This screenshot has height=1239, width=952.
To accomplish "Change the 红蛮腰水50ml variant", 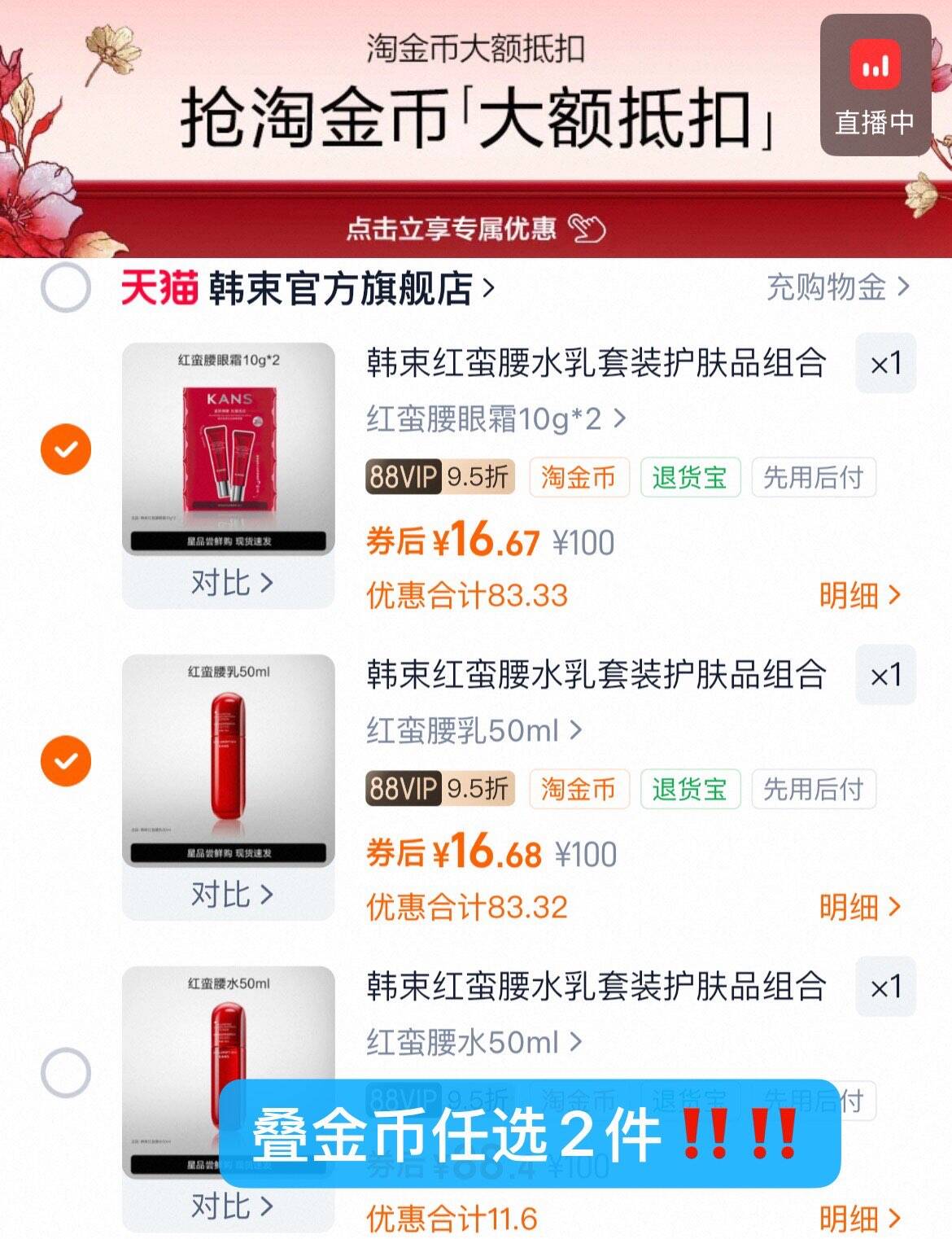I will (474, 1042).
